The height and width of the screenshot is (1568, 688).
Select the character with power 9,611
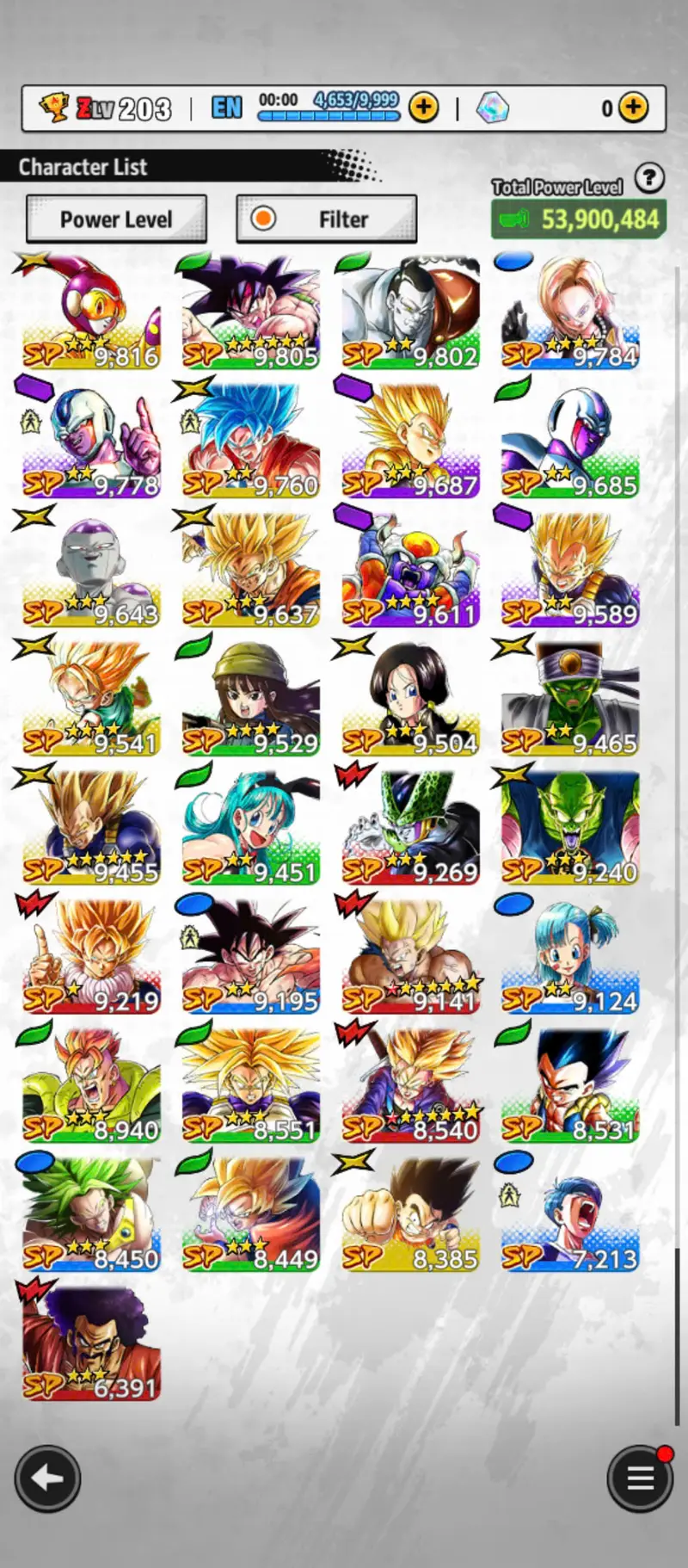(410, 571)
